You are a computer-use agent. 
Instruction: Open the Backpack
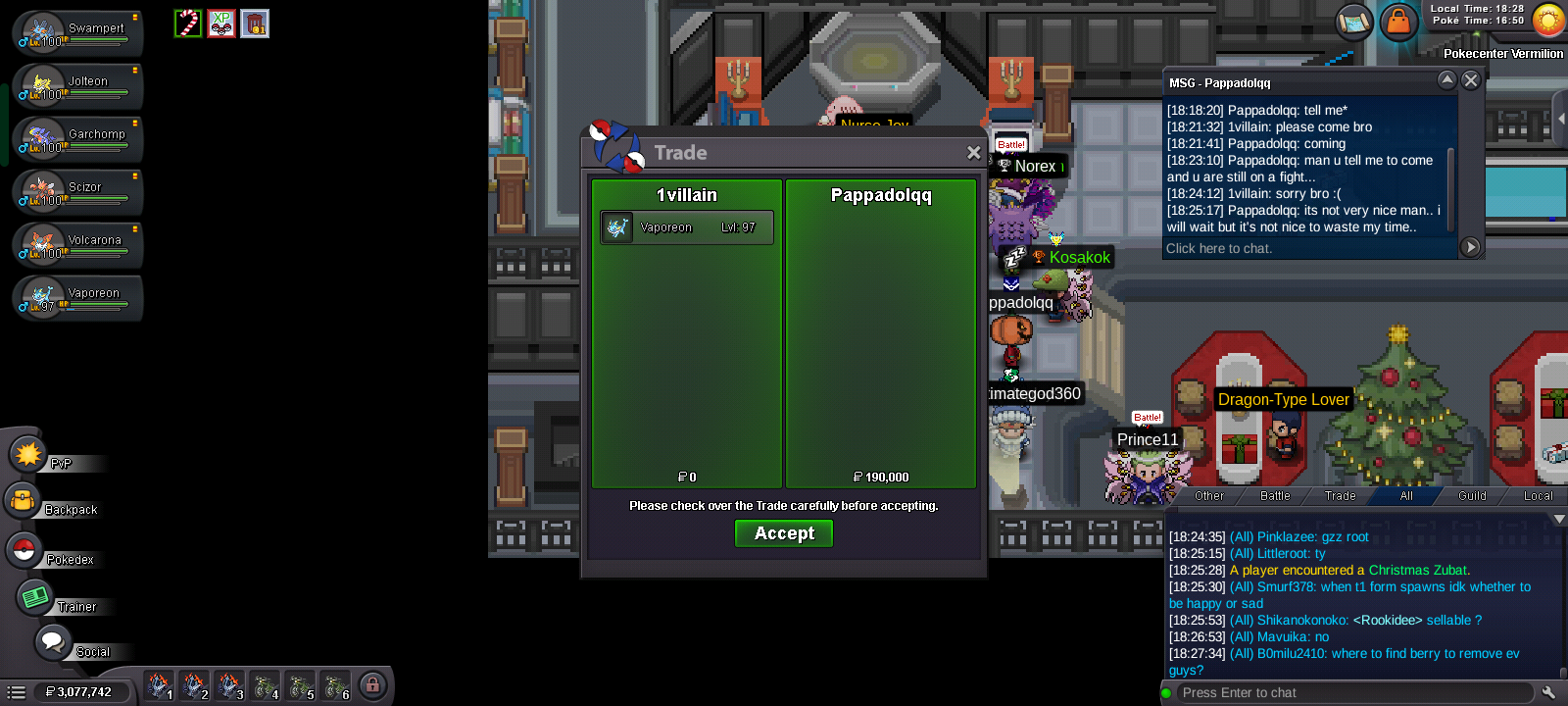(24, 502)
